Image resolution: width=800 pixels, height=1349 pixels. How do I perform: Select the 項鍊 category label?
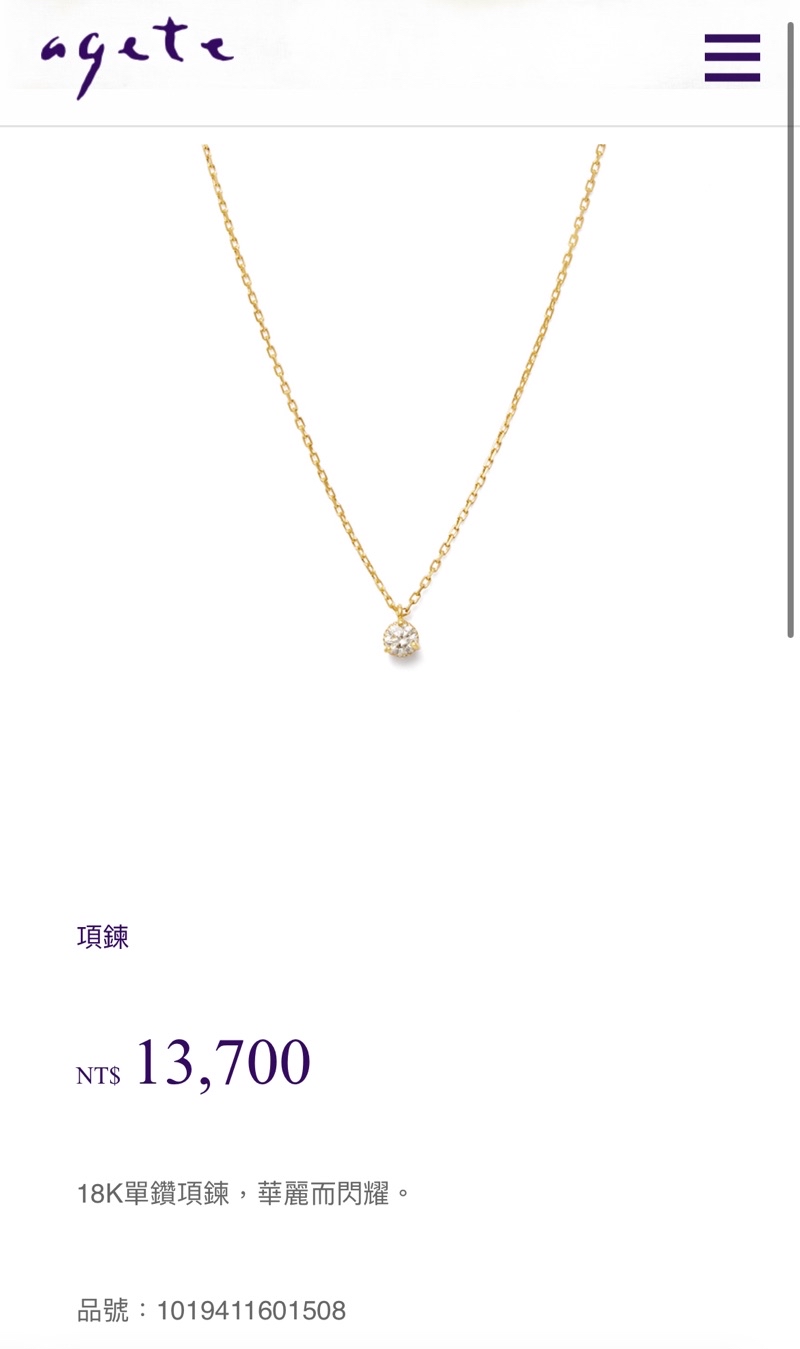[x=104, y=938]
